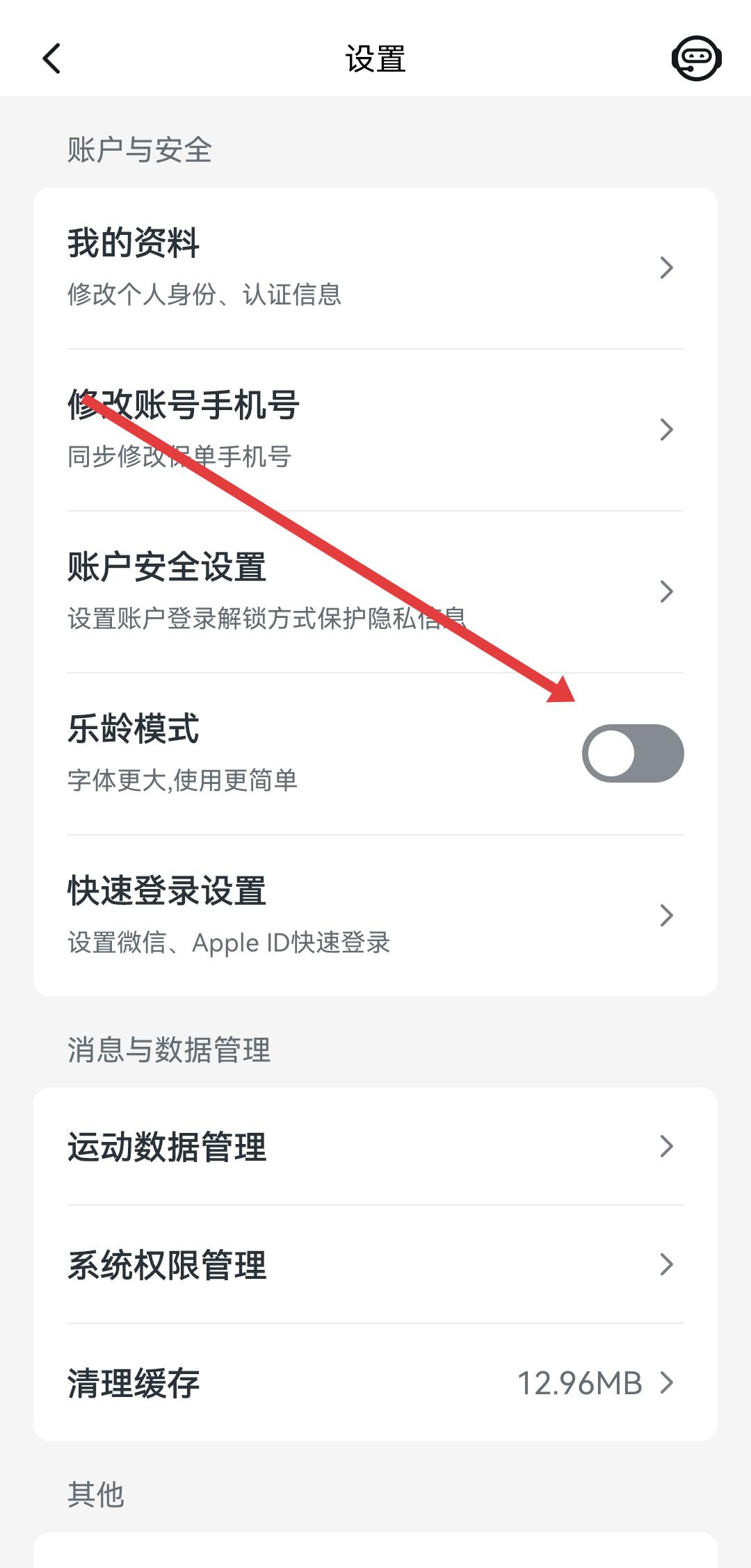Viewport: 751px width, 1568px height.
Task: Open 系统权限管理
Action: pos(375,1265)
